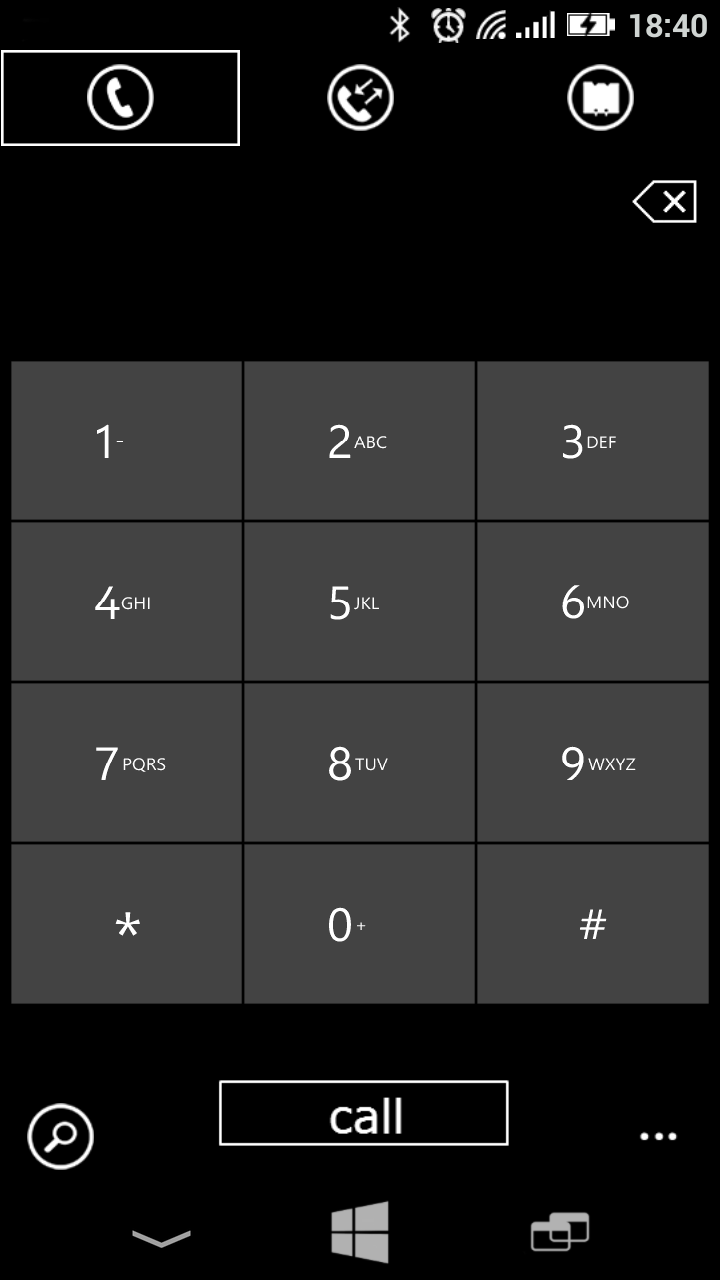The width and height of the screenshot is (720, 1280).
Task: Dial 0 on the keypad
Action: 359,924
